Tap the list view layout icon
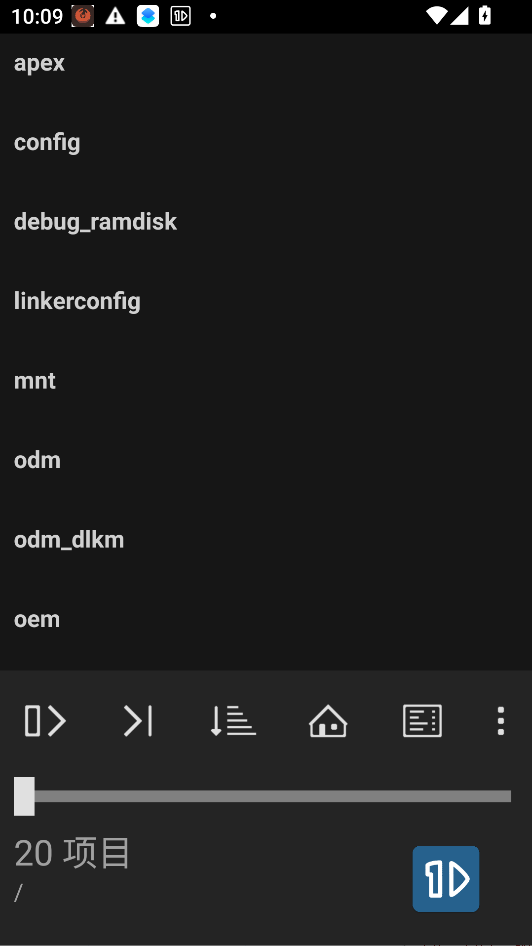The height and width of the screenshot is (946, 532). pyautogui.click(x=422, y=721)
